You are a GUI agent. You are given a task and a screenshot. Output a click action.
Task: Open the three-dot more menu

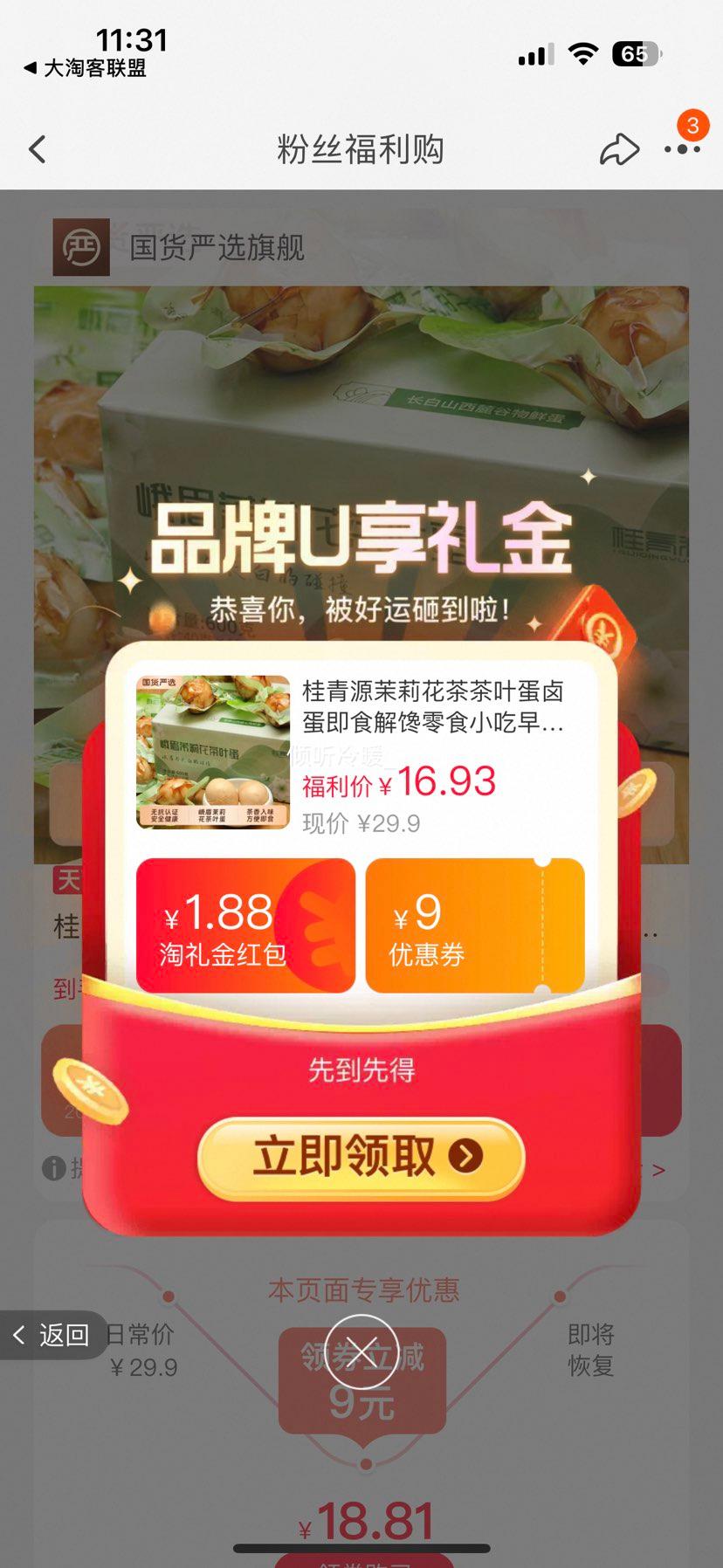682,149
